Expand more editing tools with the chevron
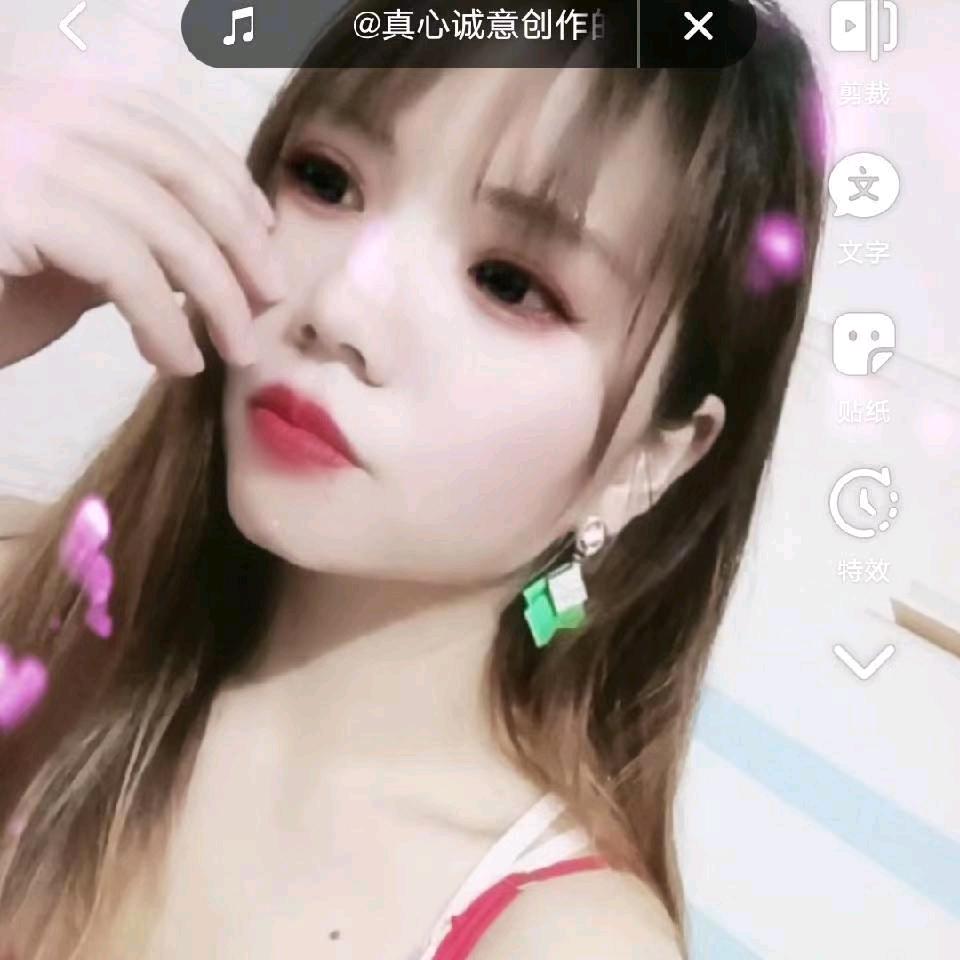This screenshot has width=960, height=960. [x=864, y=660]
